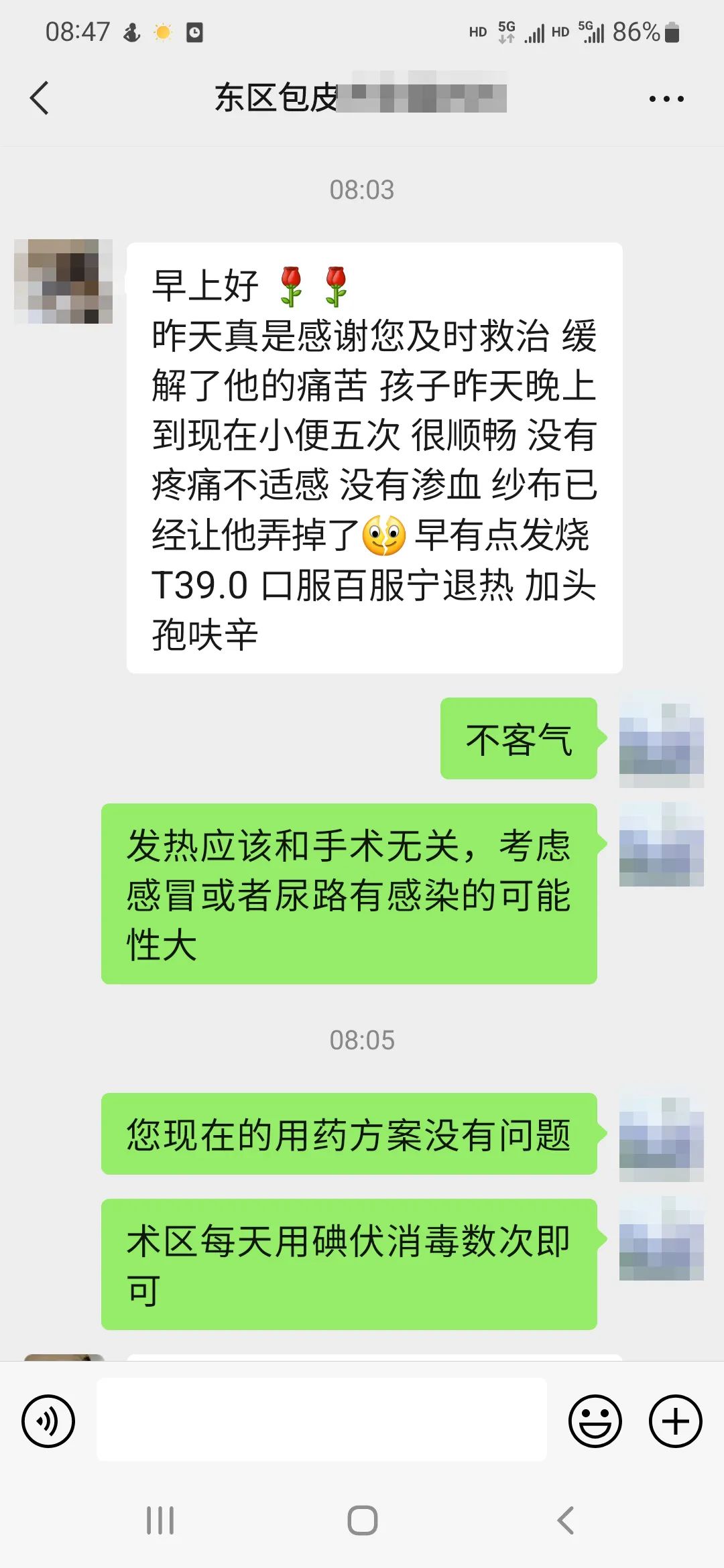Open my avatar next to 不客气
724x1568 pixels.
[x=661, y=739]
